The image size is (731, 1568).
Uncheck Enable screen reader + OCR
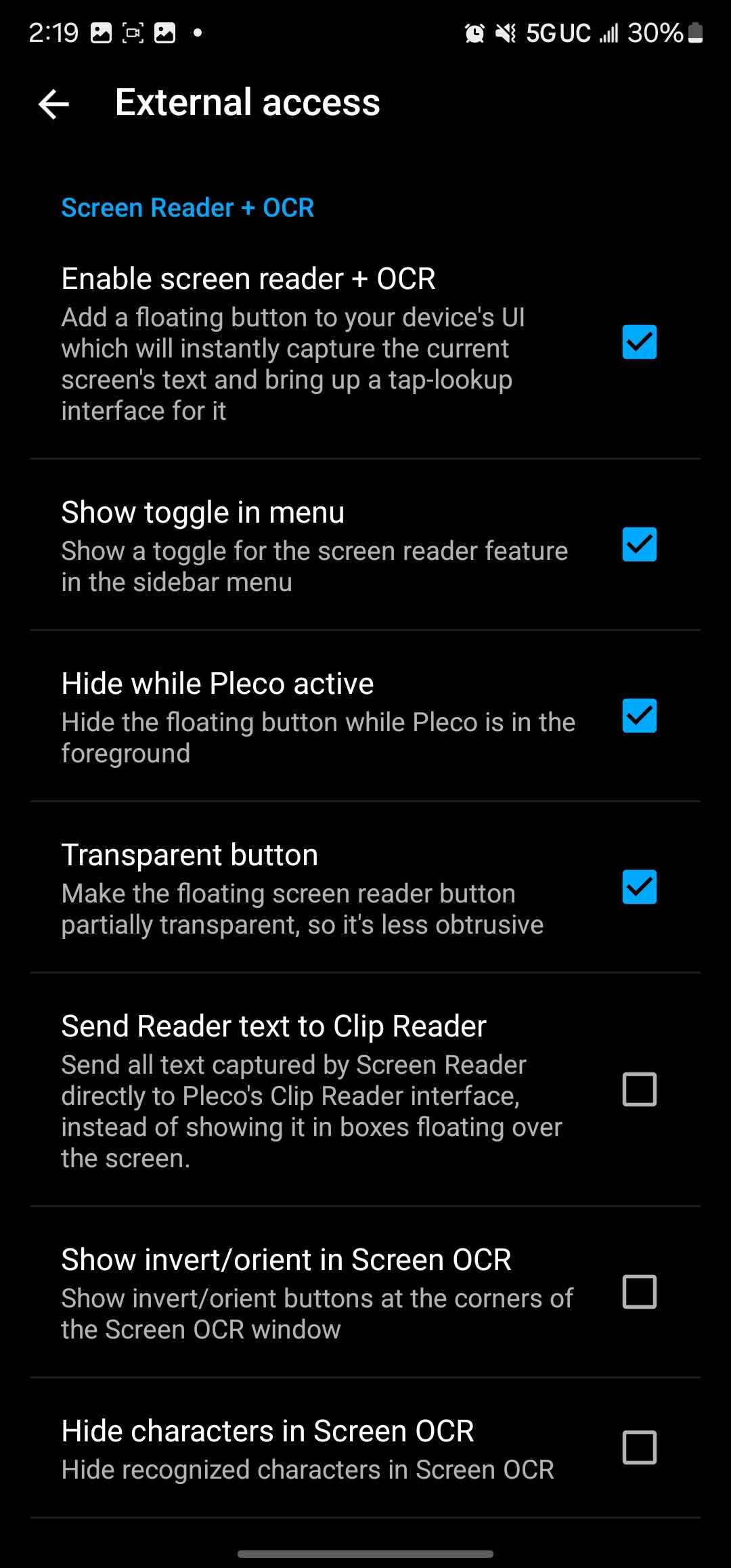pos(639,342)
